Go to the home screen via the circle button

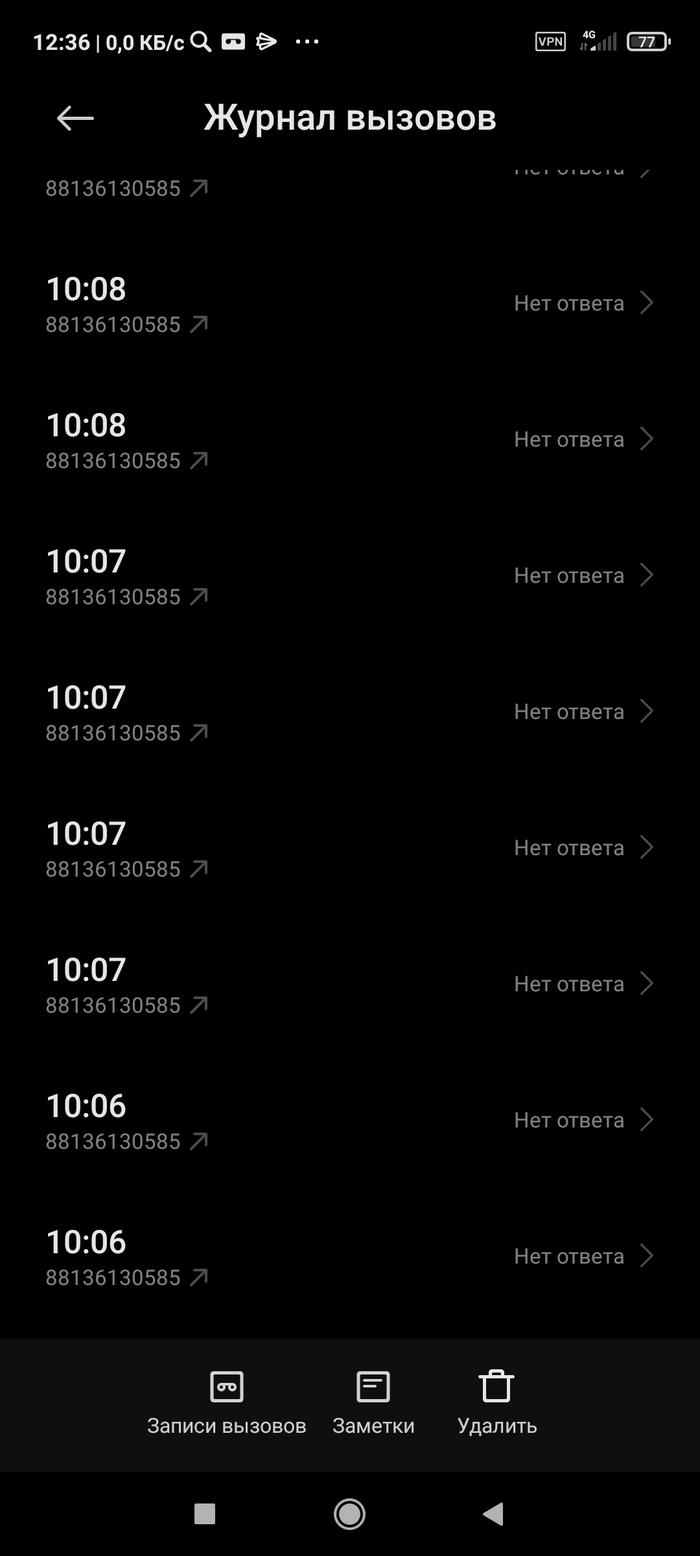click(x=349, y=1514)
